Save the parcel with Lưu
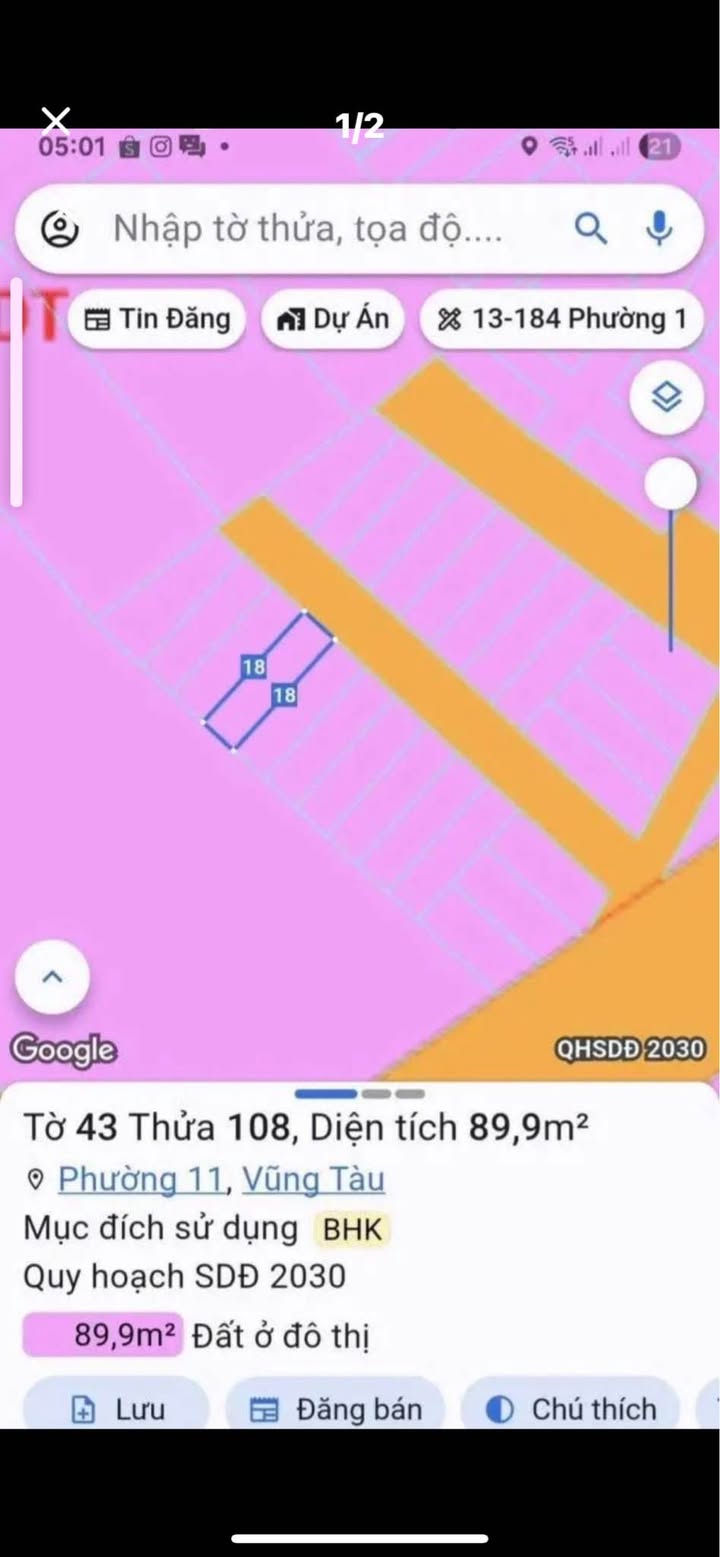This screenshot has height=1557, width=720. pyautogui.click(x=115, y=1409)
